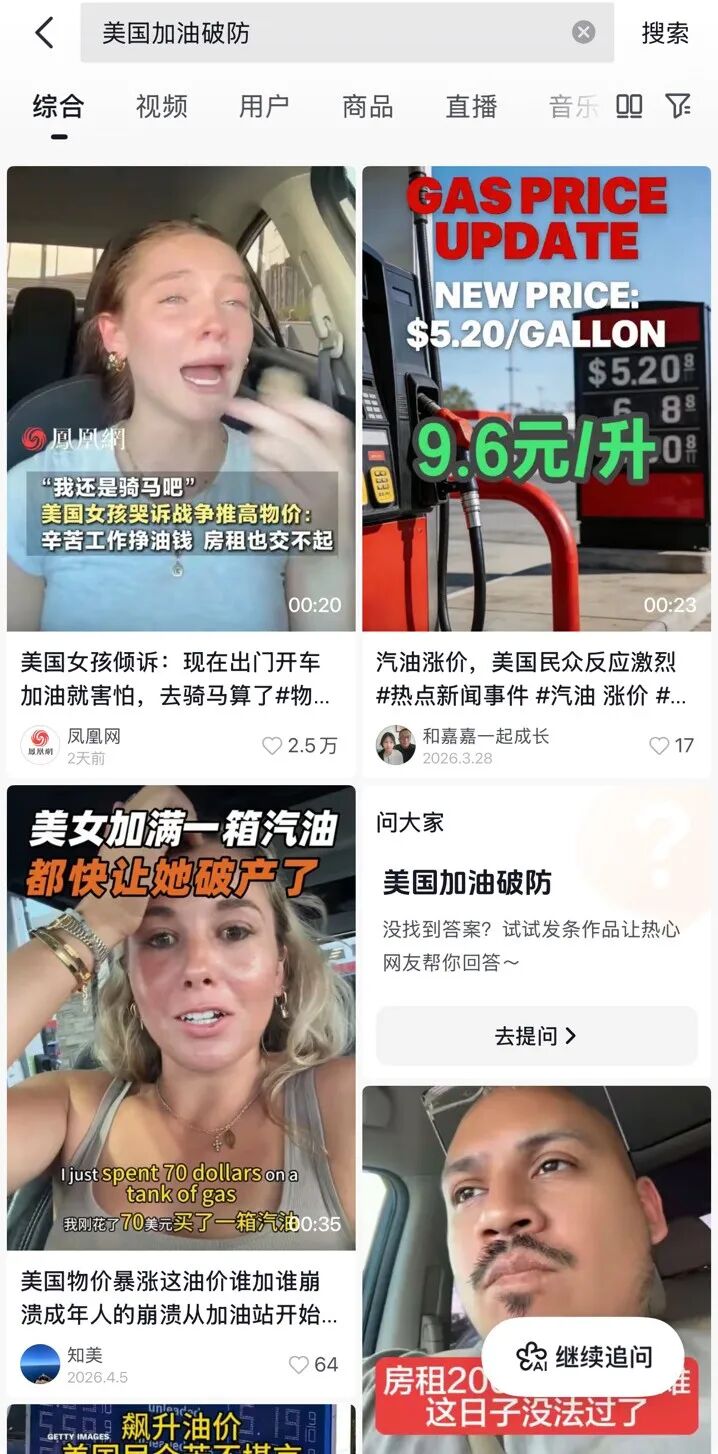The width and height of the screenshot is (718, 1454).
Task: Play the 凤凰网 video about 美国女孩倾诉
Action: pyautogui.click(x=181, y=398)
